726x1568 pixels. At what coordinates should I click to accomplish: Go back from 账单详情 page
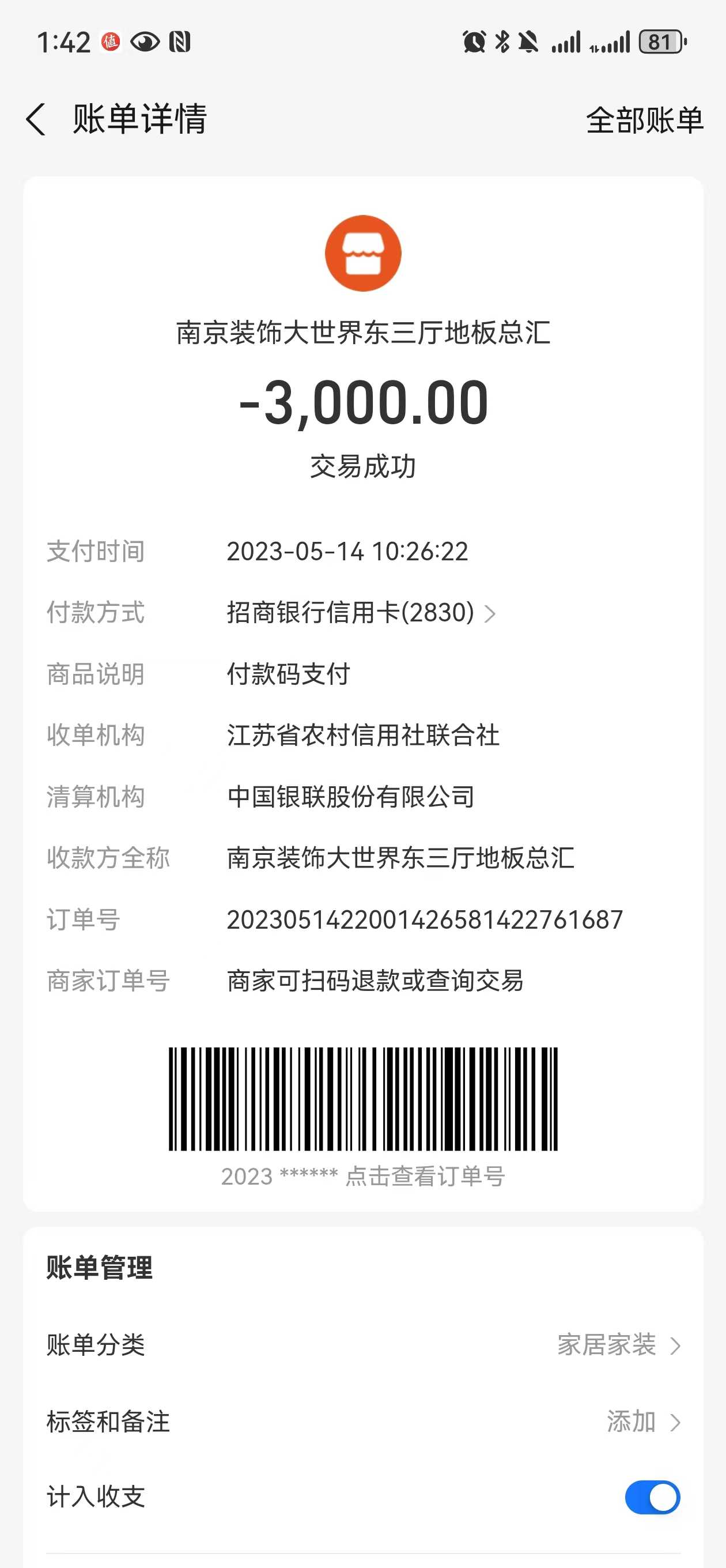click(36, 119)
